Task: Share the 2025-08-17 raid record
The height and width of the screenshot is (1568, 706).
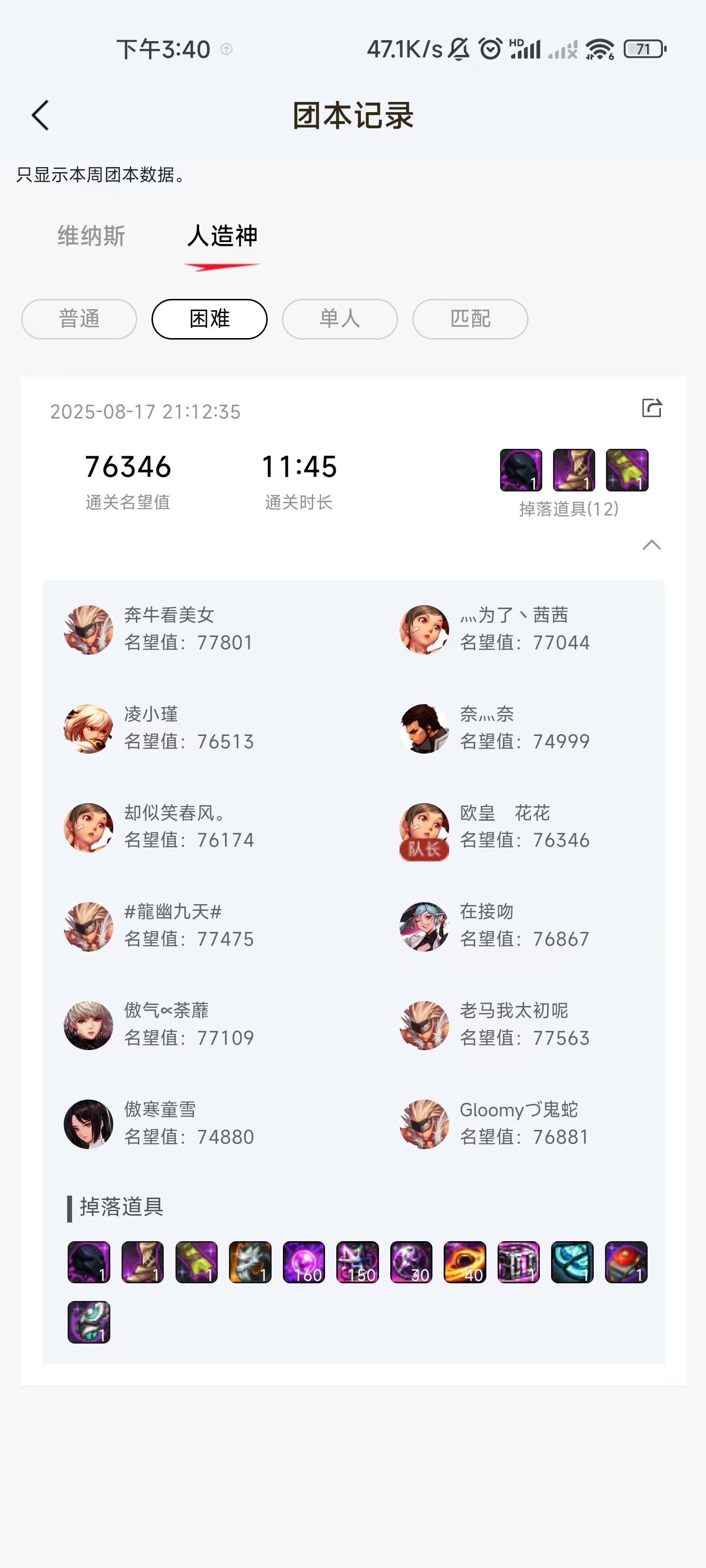Action: 651,408
